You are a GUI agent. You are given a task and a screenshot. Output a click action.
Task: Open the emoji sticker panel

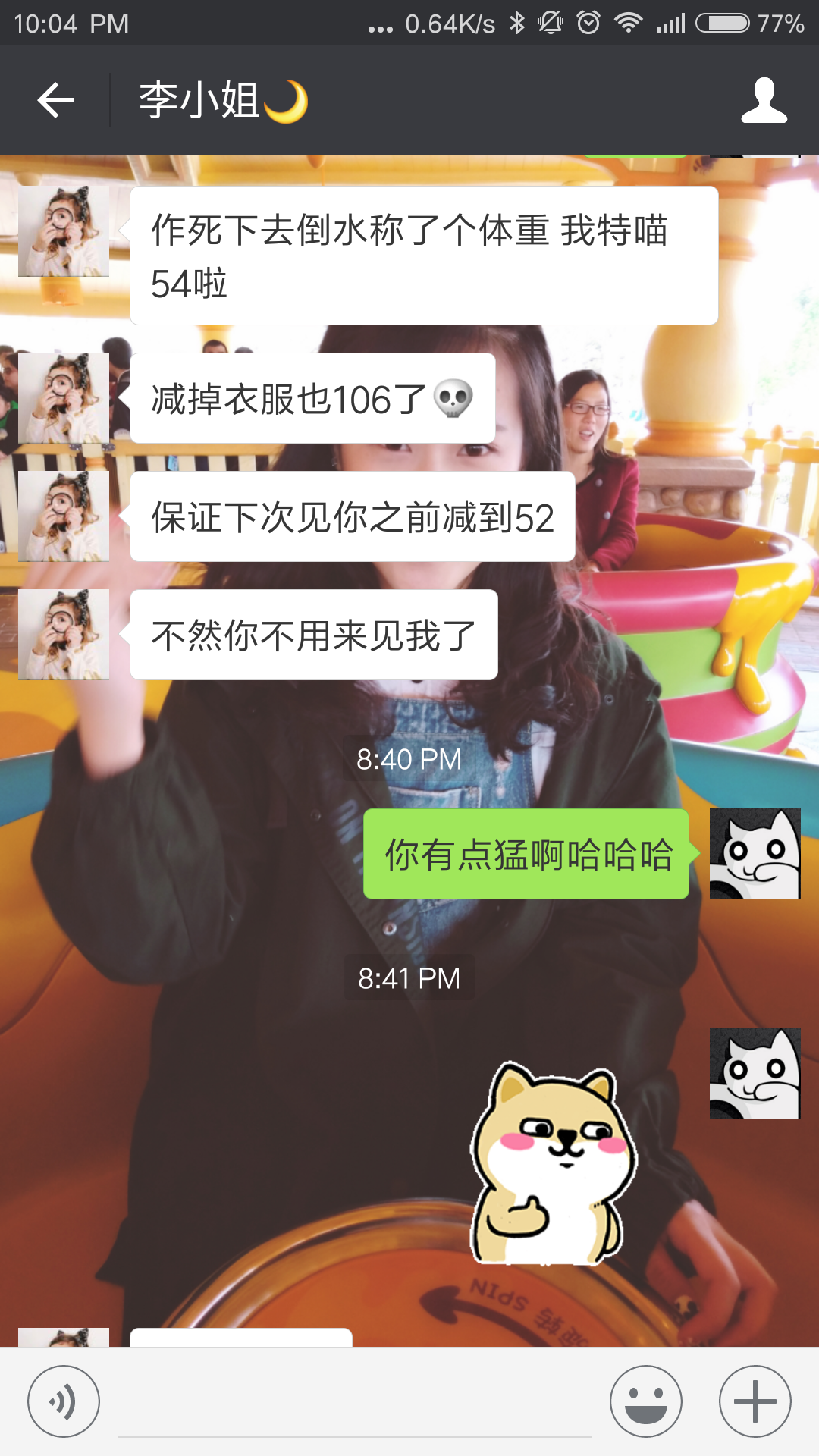point(646,1401)
